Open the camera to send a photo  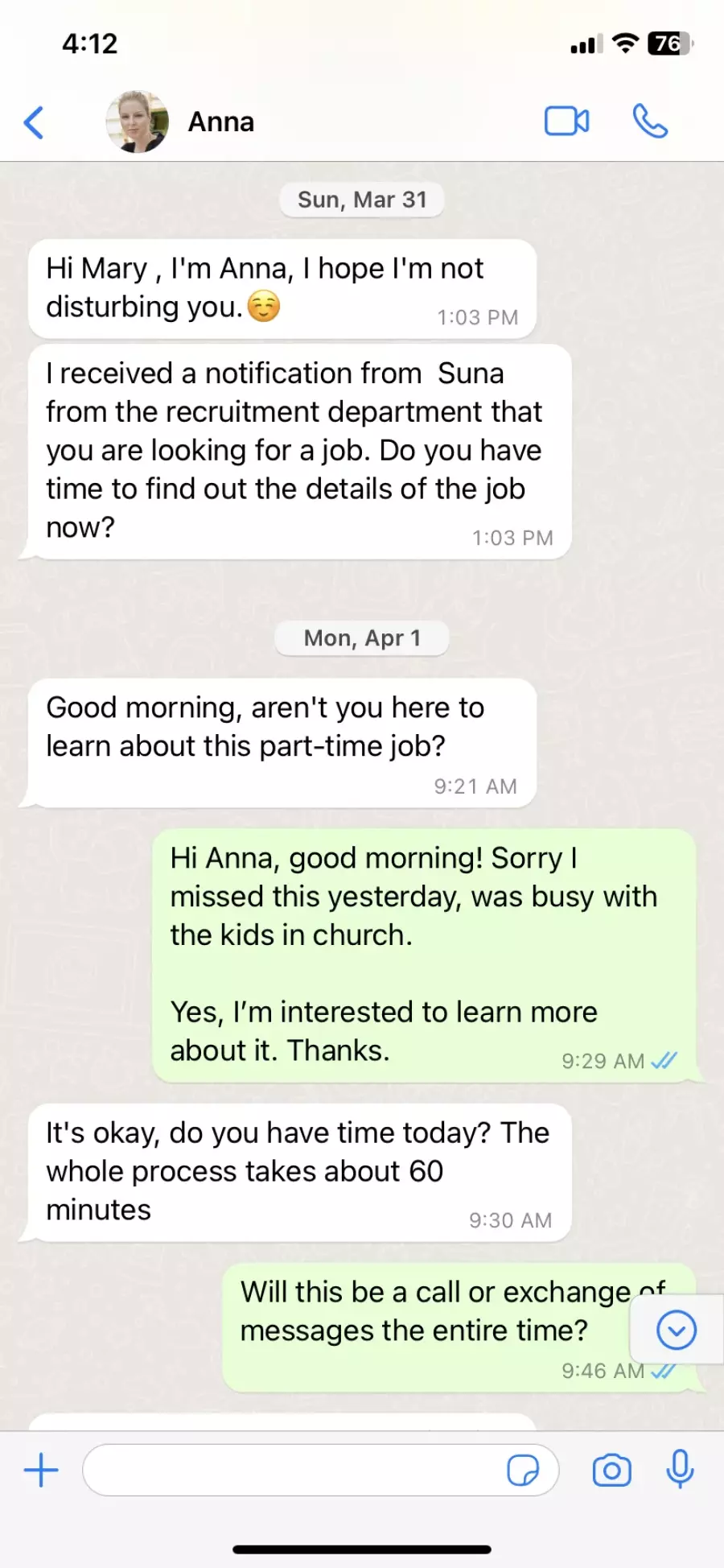pyautogui.click(x=612, y=1471)
